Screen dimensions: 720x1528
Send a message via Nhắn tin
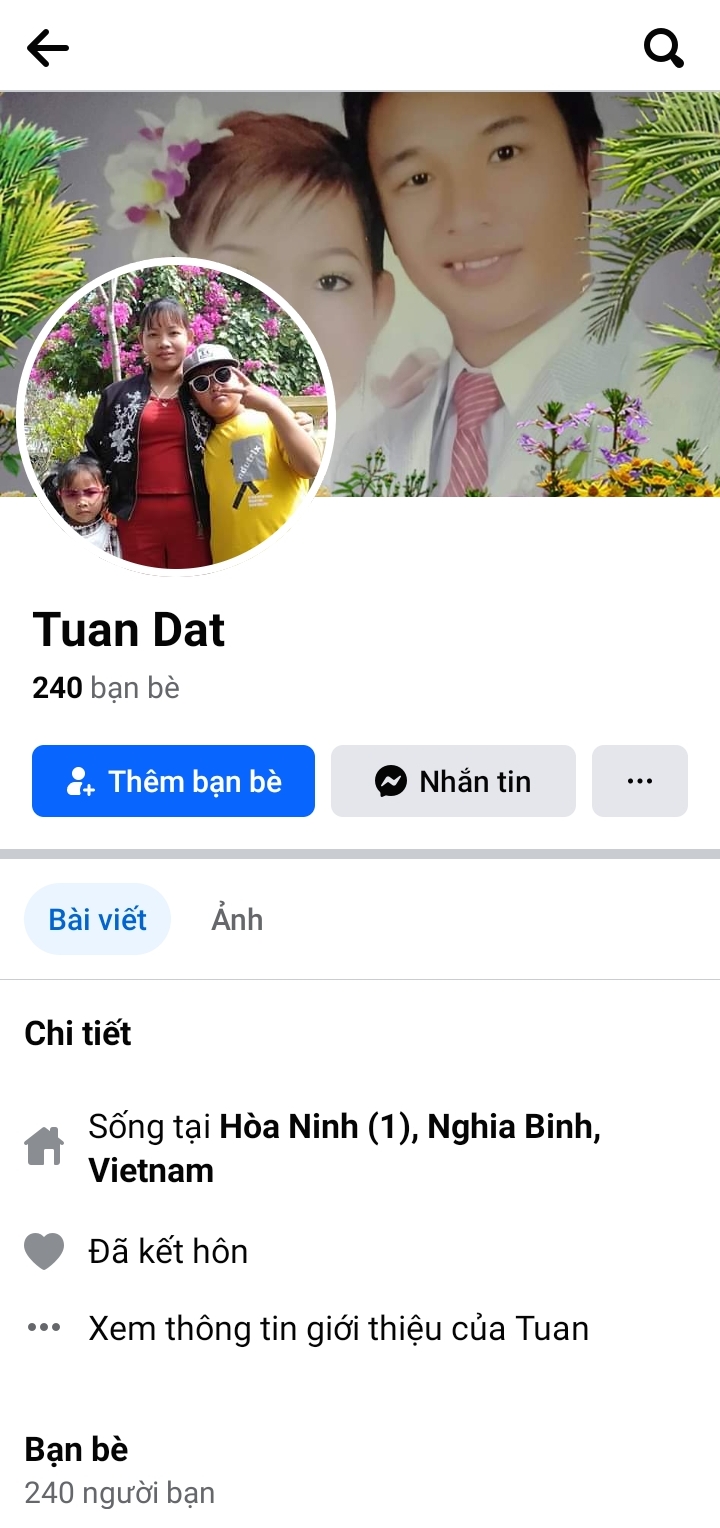point(453,781)
